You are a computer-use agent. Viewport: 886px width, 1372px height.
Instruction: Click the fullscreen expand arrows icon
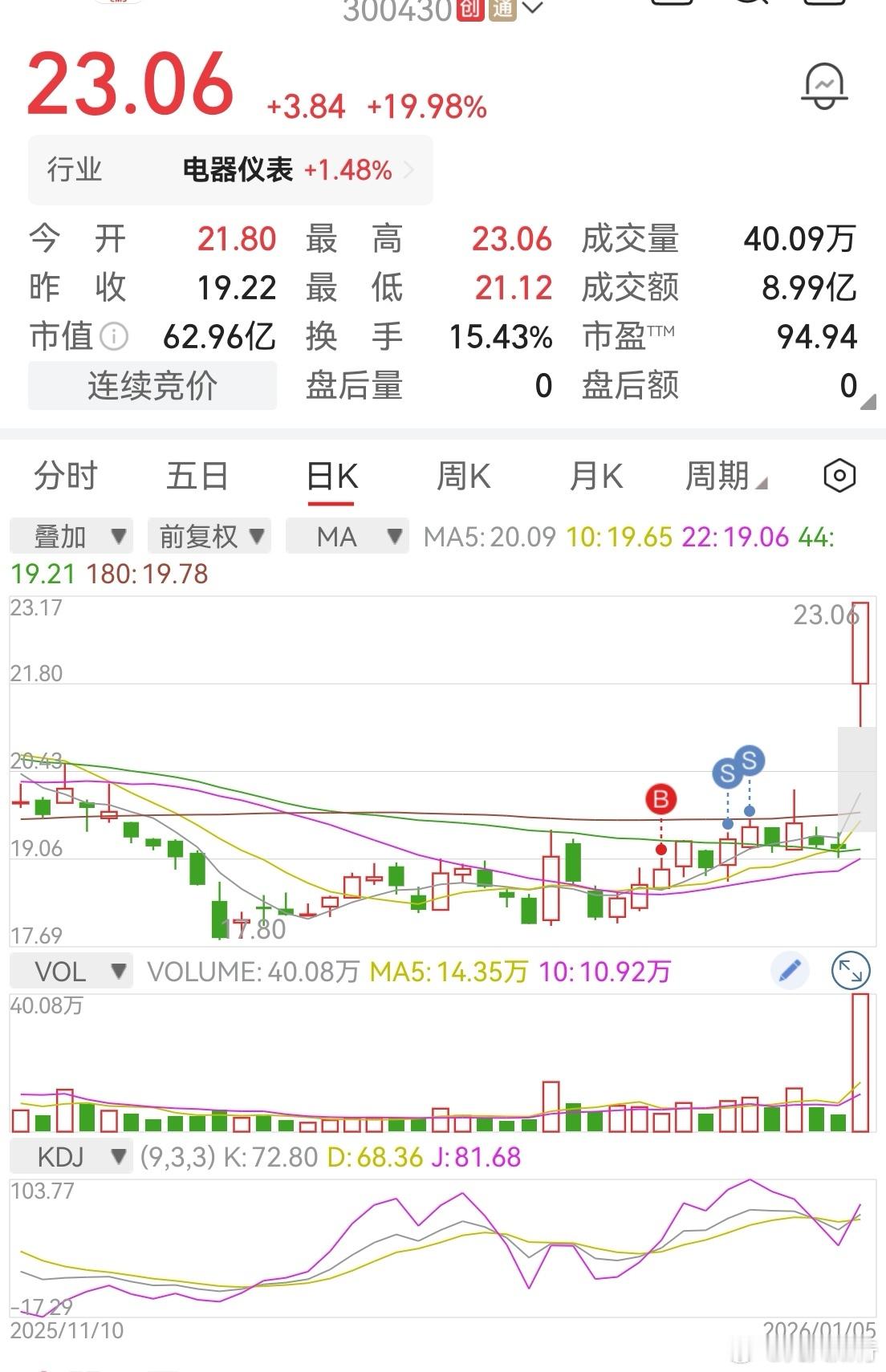point(850,971)
